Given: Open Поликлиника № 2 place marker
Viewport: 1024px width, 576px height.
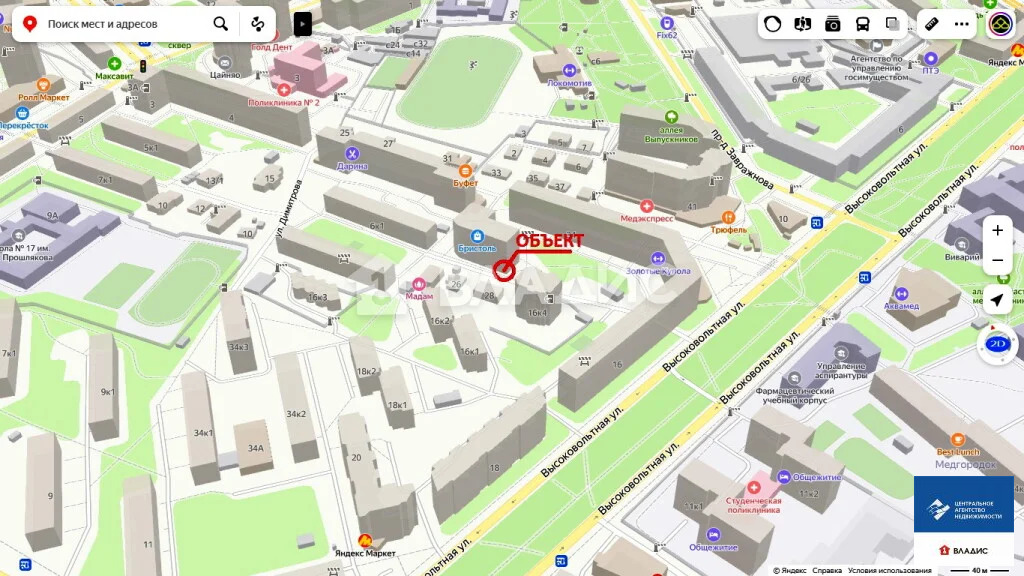Looking at the screenshot, I should (x=285, y=90).
